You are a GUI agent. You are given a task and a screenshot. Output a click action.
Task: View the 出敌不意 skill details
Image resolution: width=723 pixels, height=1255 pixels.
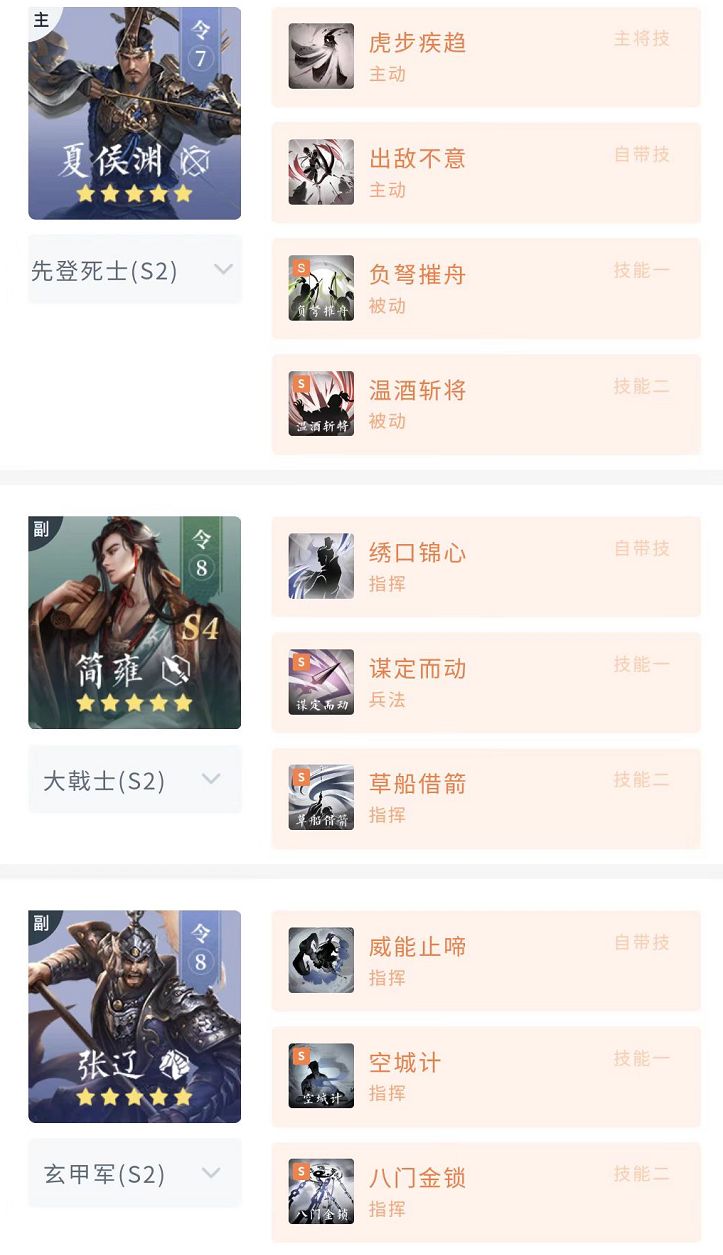(x=486, y=172)
